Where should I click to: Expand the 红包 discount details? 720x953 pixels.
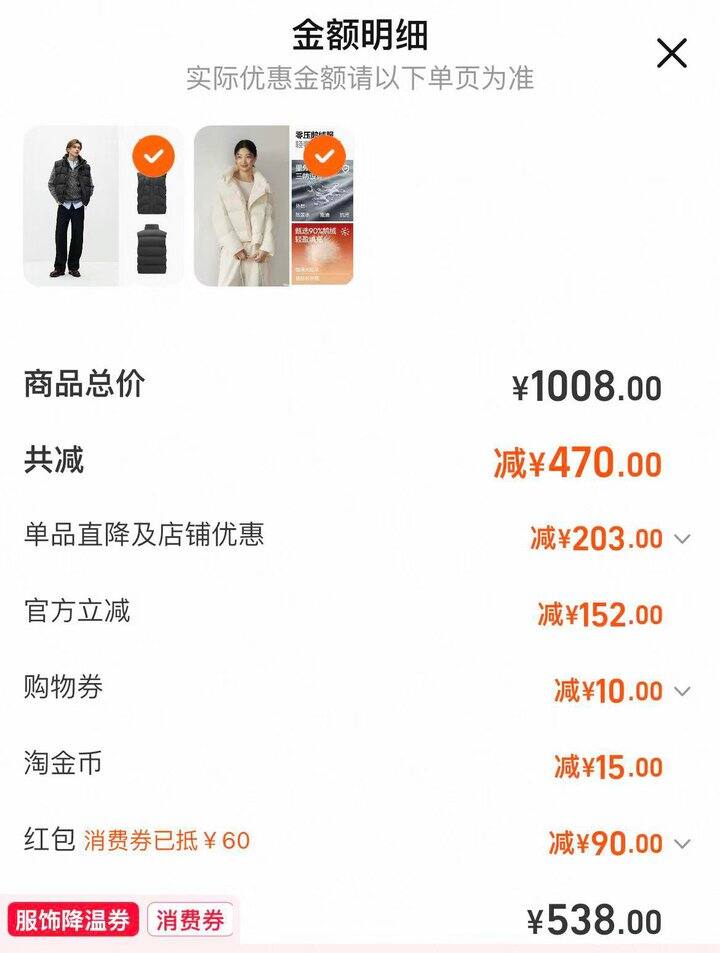tap(682, 843)
